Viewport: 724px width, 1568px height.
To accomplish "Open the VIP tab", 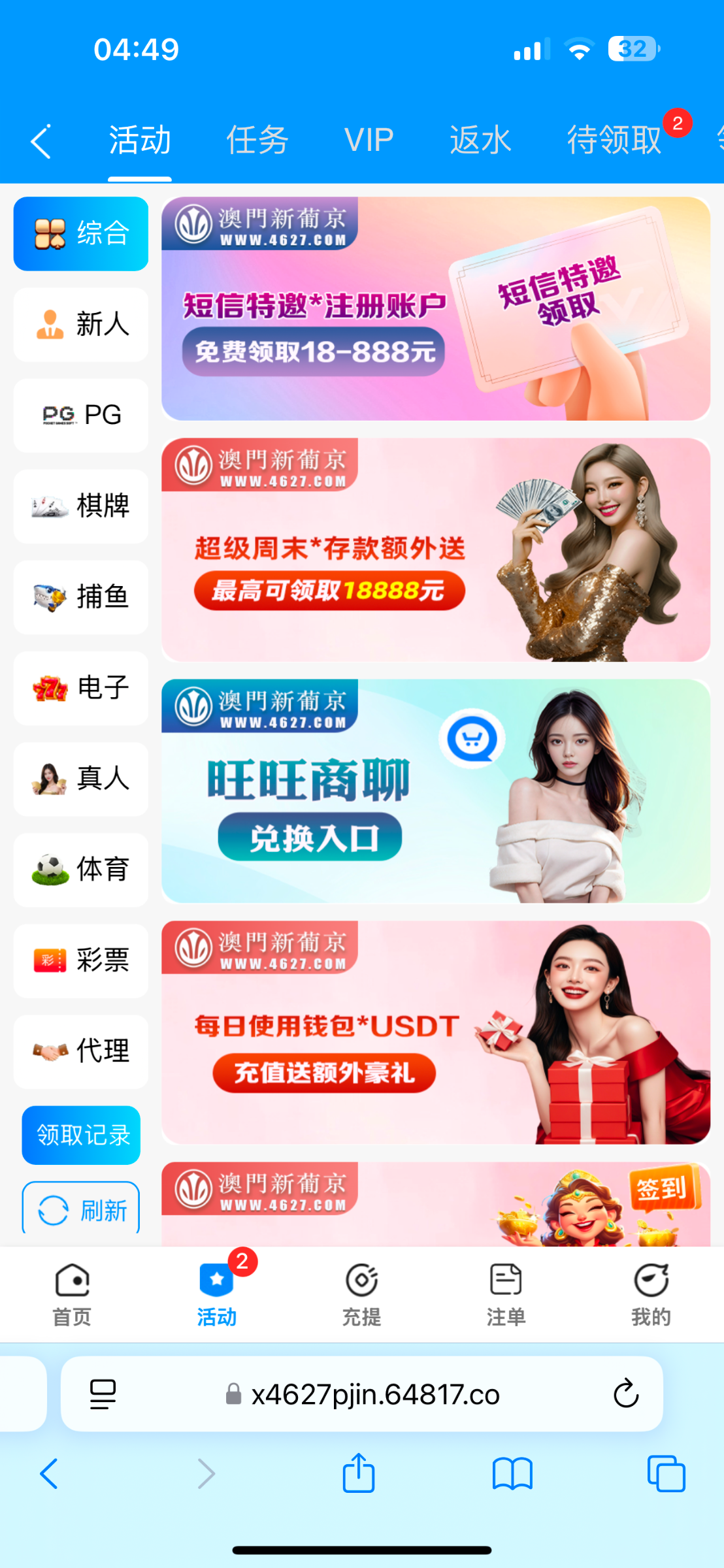I will [369, 140].
